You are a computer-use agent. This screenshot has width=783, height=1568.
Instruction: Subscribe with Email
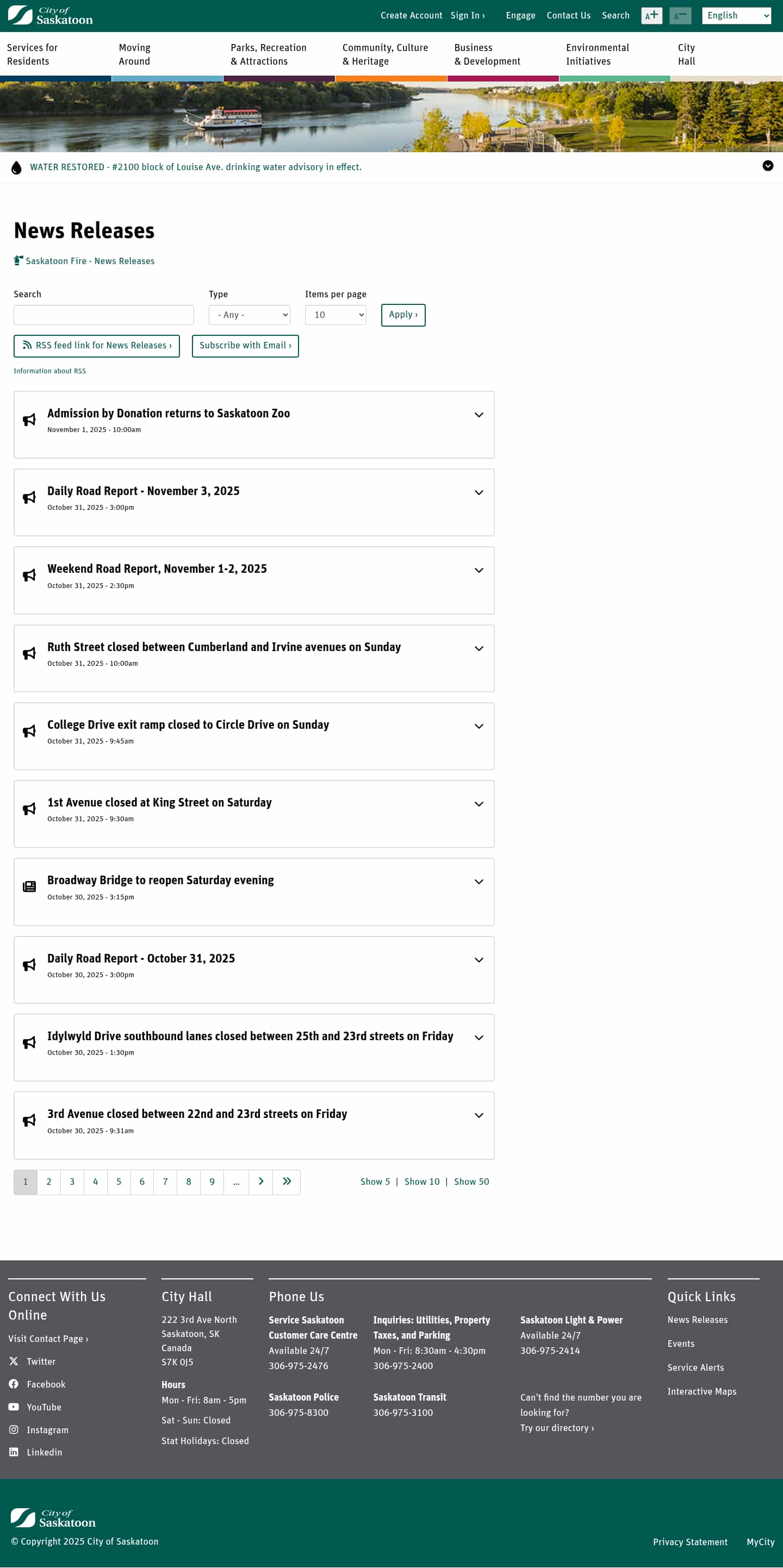pyautogui.click(x=245, y=346)
